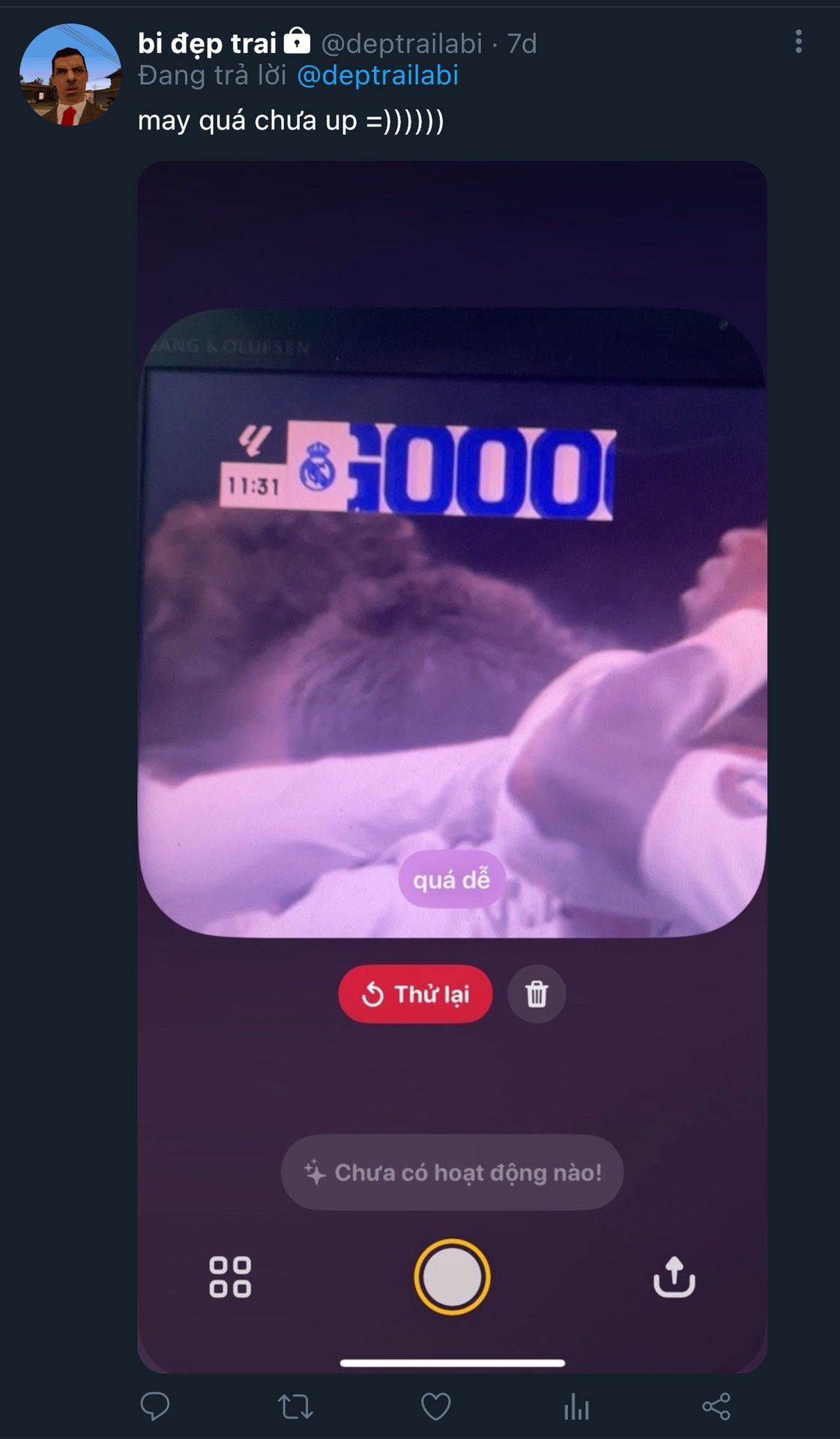Open the @deptrailabi mention link
Screen dimensions: 840x1439
(378, 76)
